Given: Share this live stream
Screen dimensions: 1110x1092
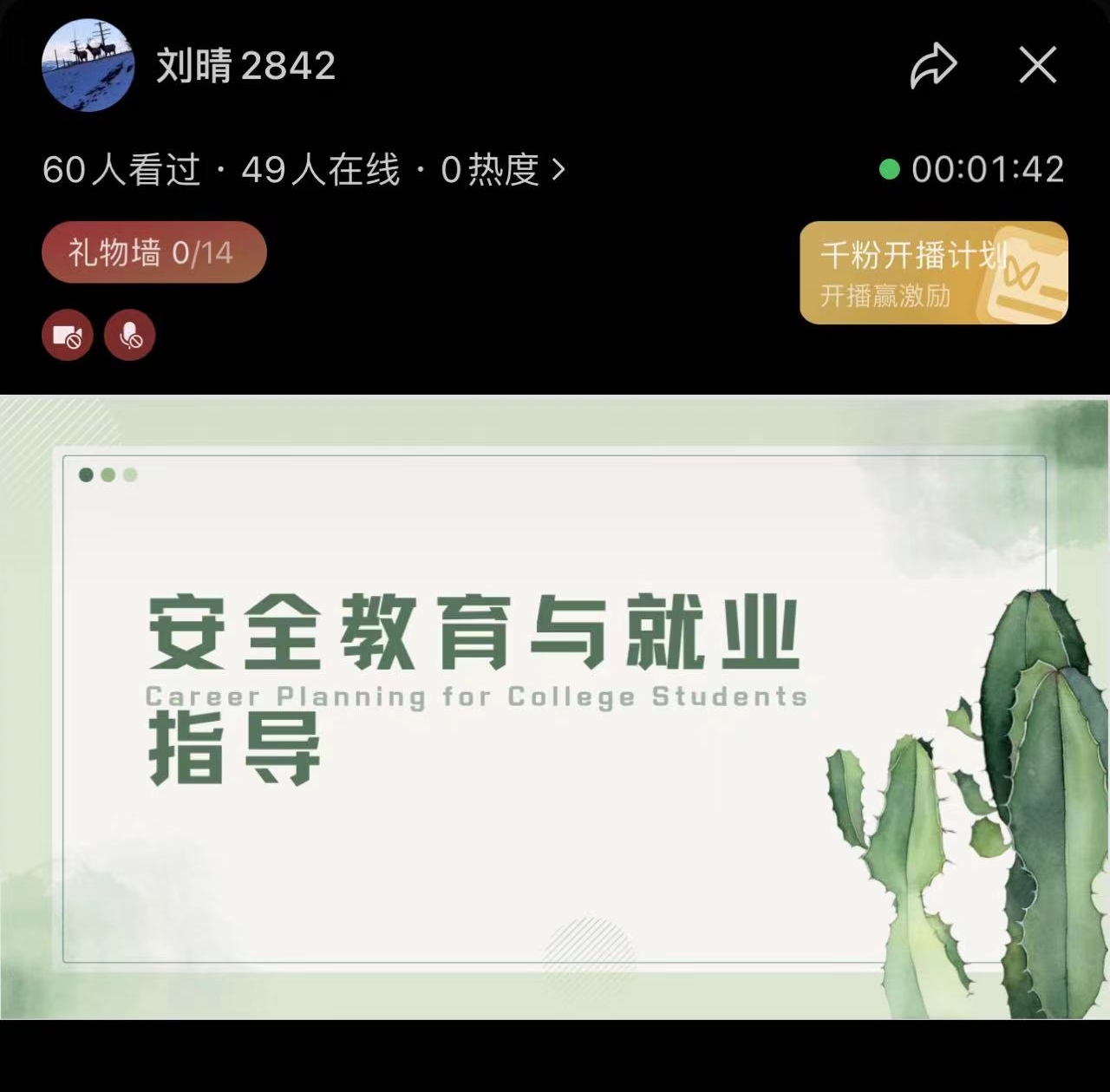Looking at the screenshot, I should click(x=933, y=66).
